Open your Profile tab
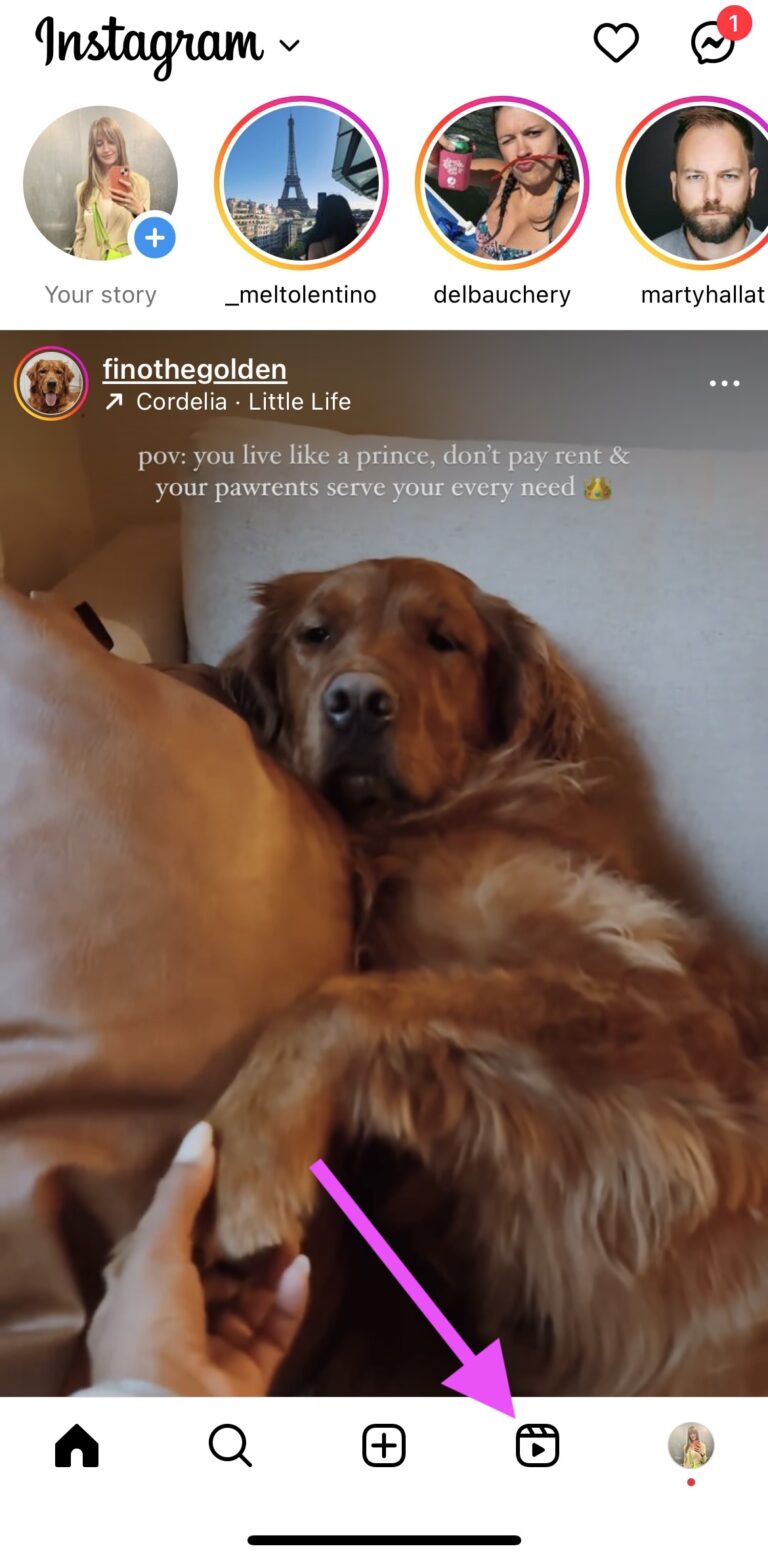 691,1445
